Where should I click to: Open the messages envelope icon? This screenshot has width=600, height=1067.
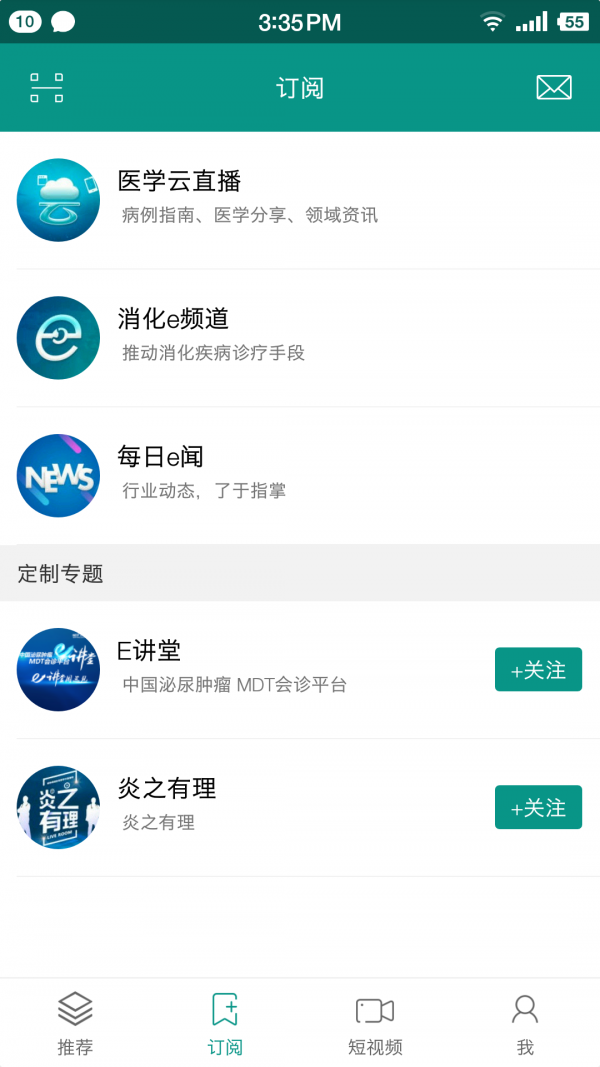(554, 88)
